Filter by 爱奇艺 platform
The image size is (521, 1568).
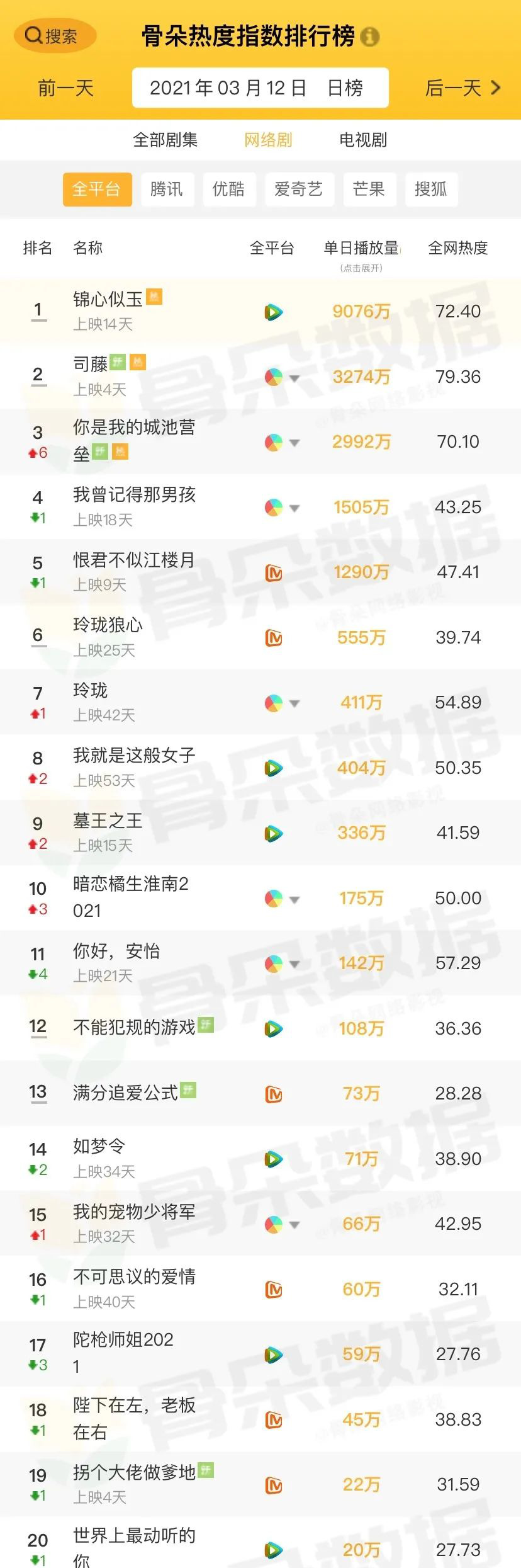[298, 189]
